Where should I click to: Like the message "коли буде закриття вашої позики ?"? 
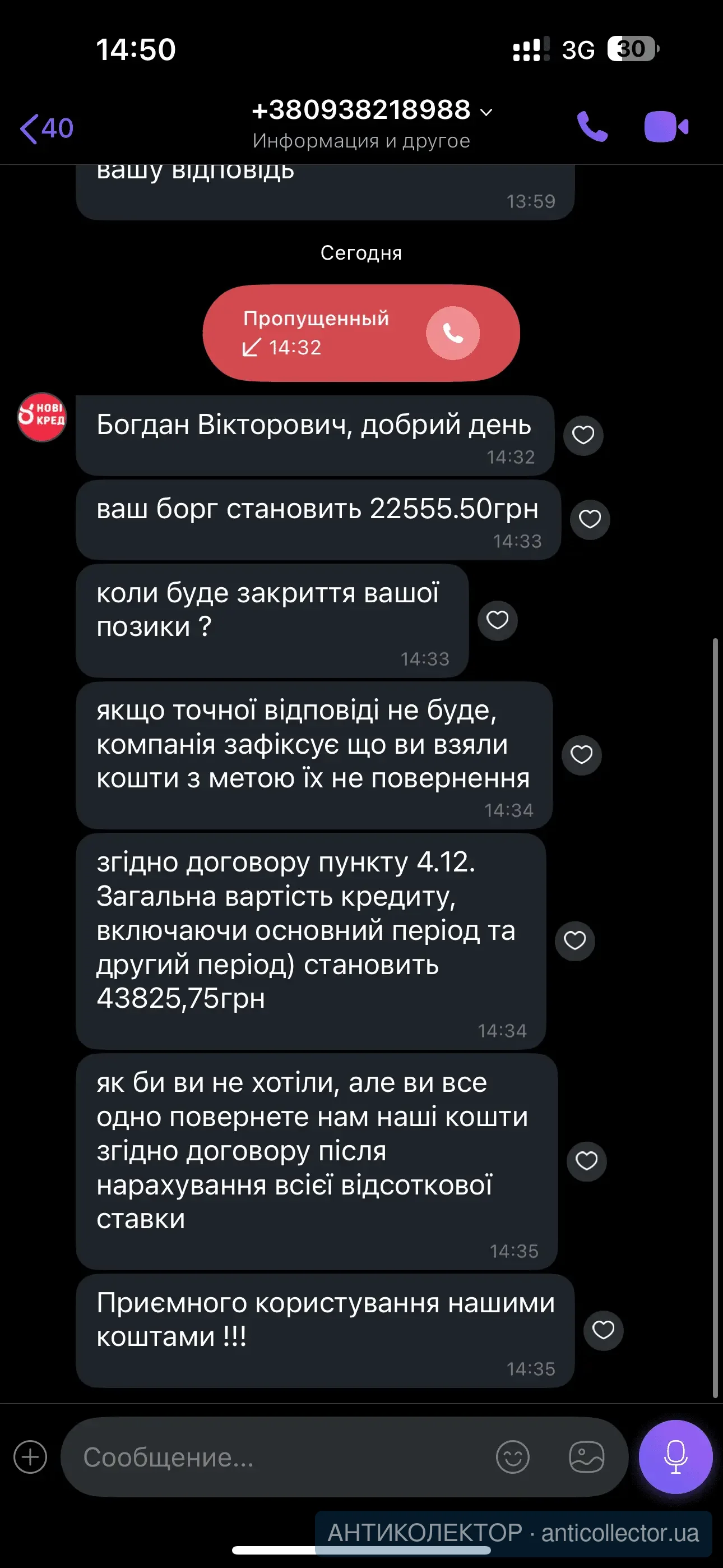coord(497,620)
